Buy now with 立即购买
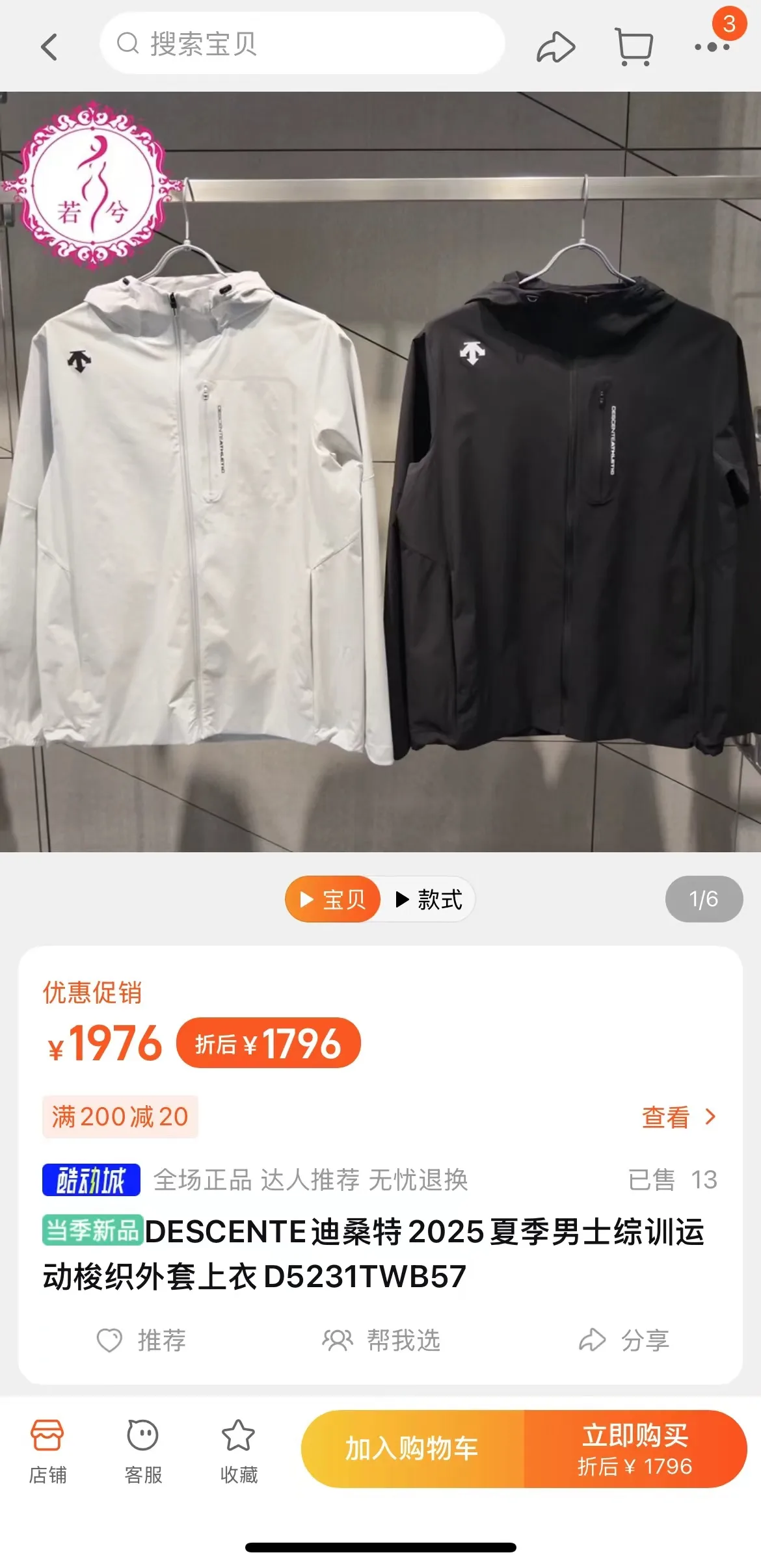The height and width of the screenshot is (1568, 761). (x=635, y=1448)
